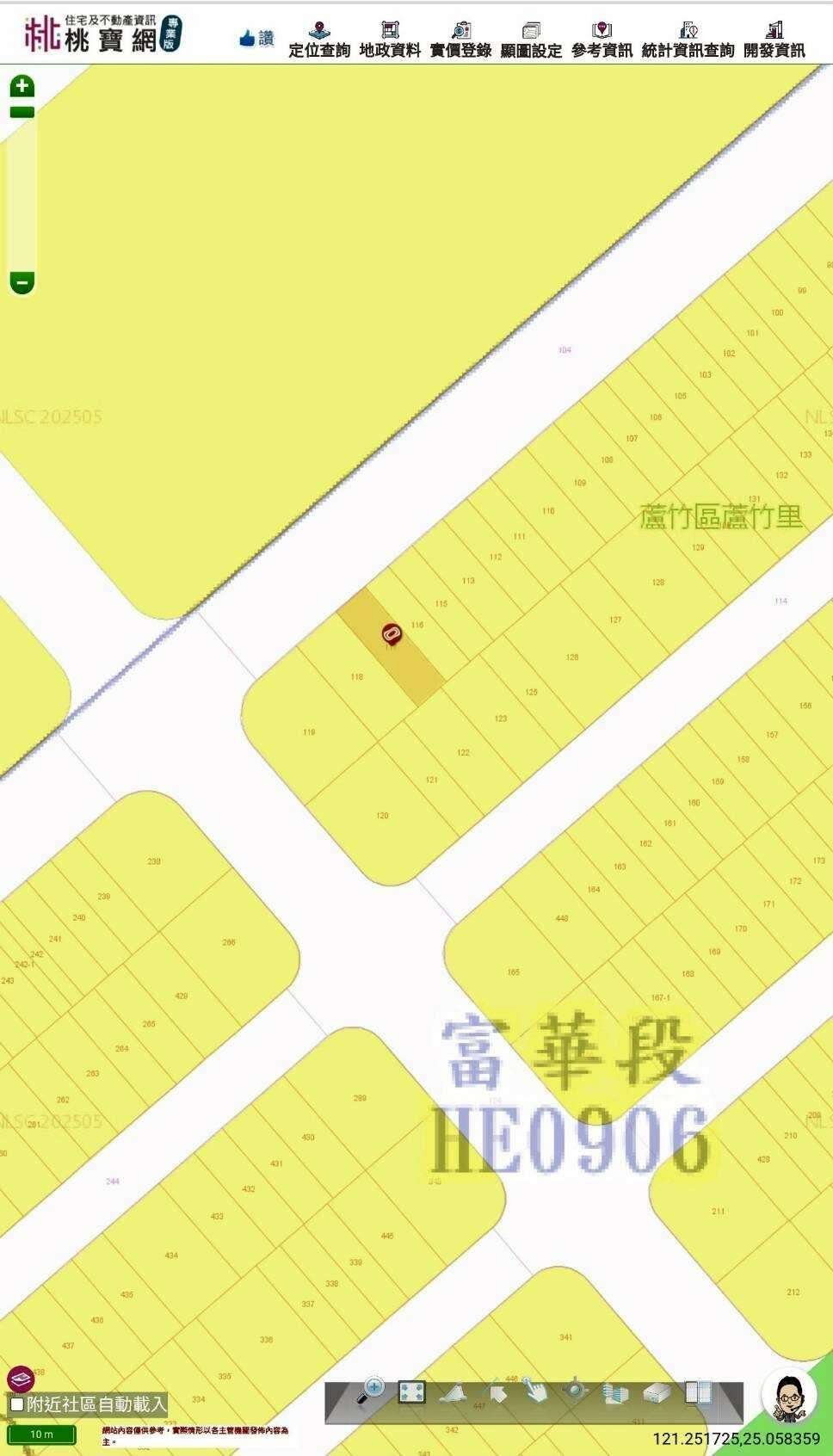
Task: Zoom in with the plus button
Action: [22, 87]
